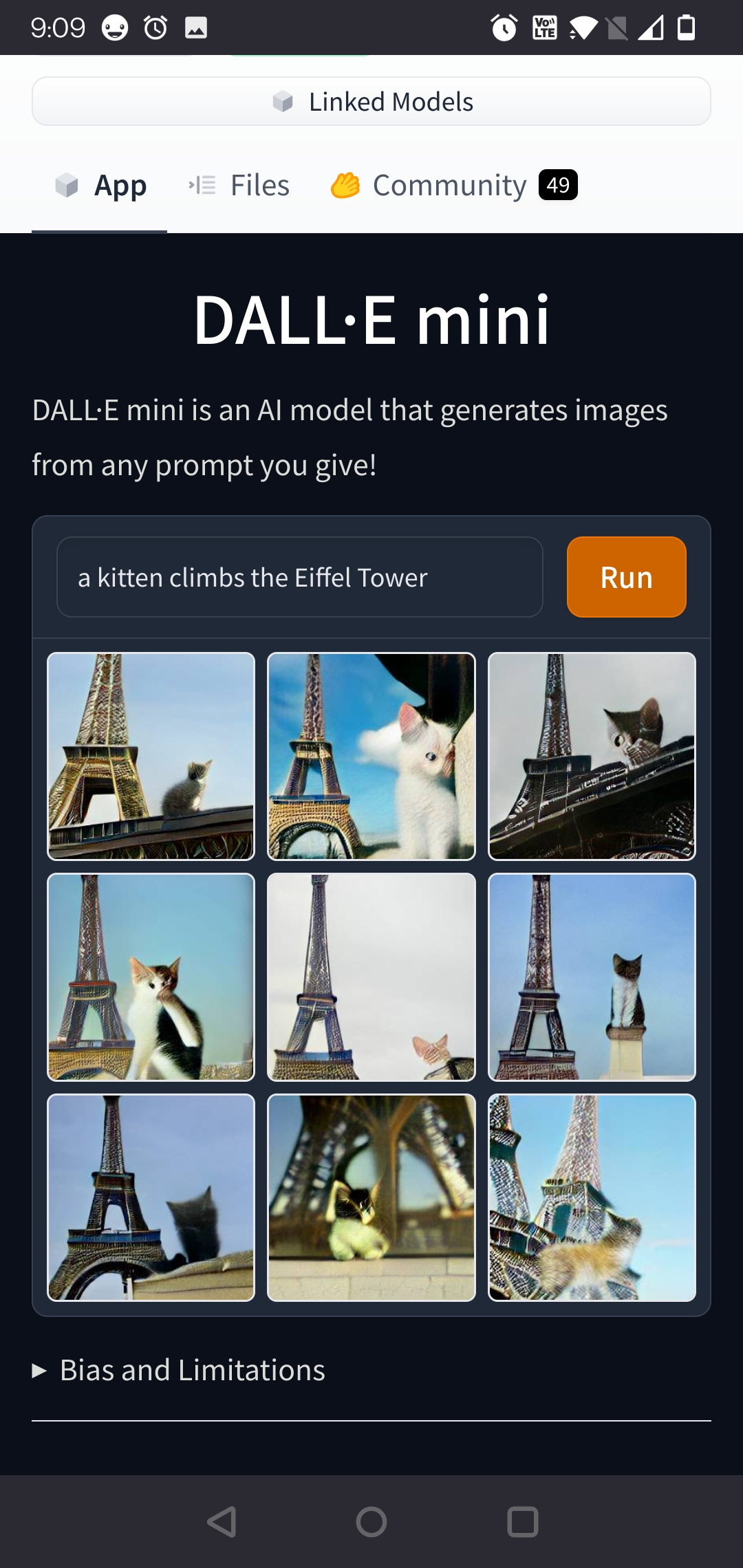The width and height of the screenshot is (743, 1568).
Task: Go to the home screen
Action: point(371,1521)
